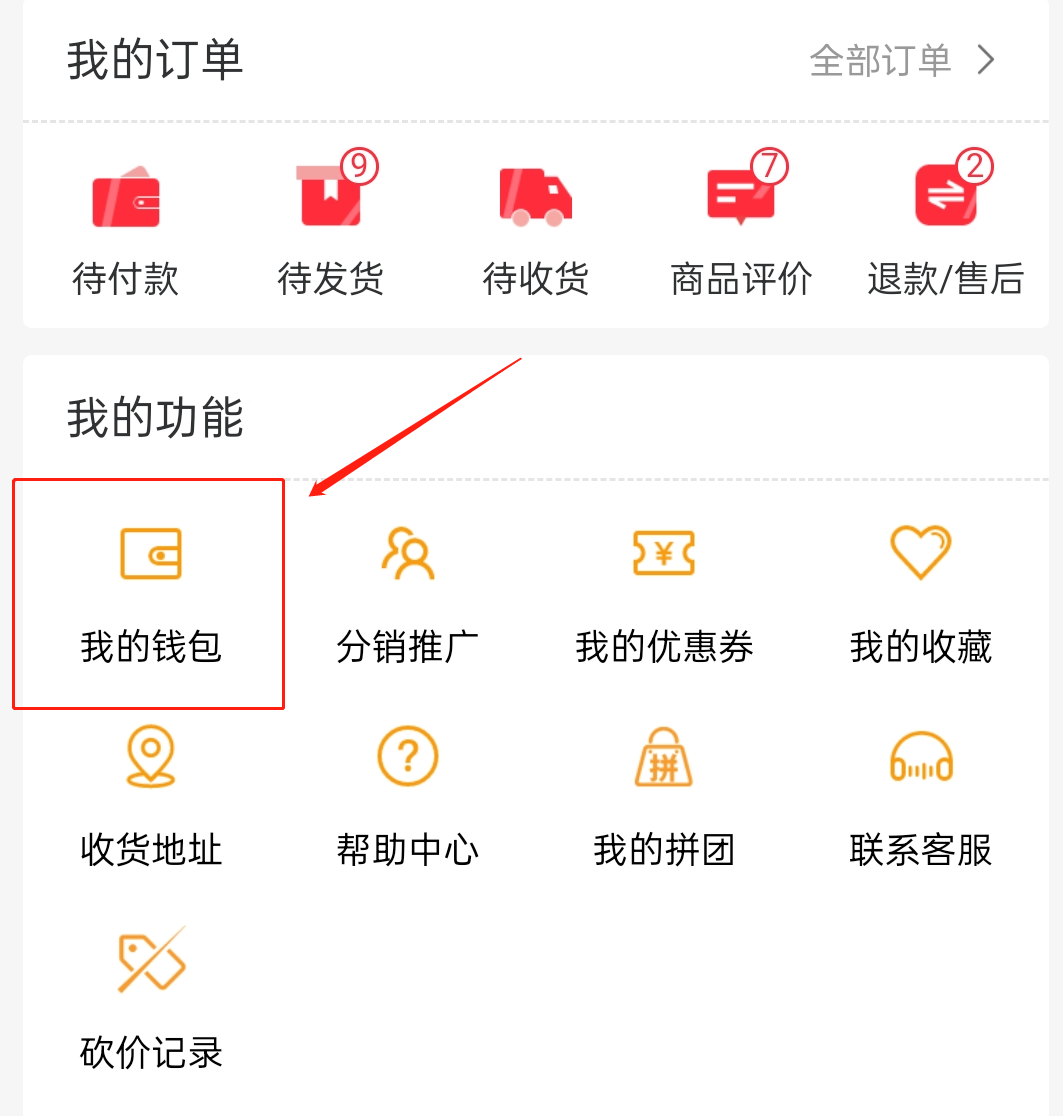1063x1116 pixels.
Task: Open 全部订单 to view all orders
Action: (901, 61)
